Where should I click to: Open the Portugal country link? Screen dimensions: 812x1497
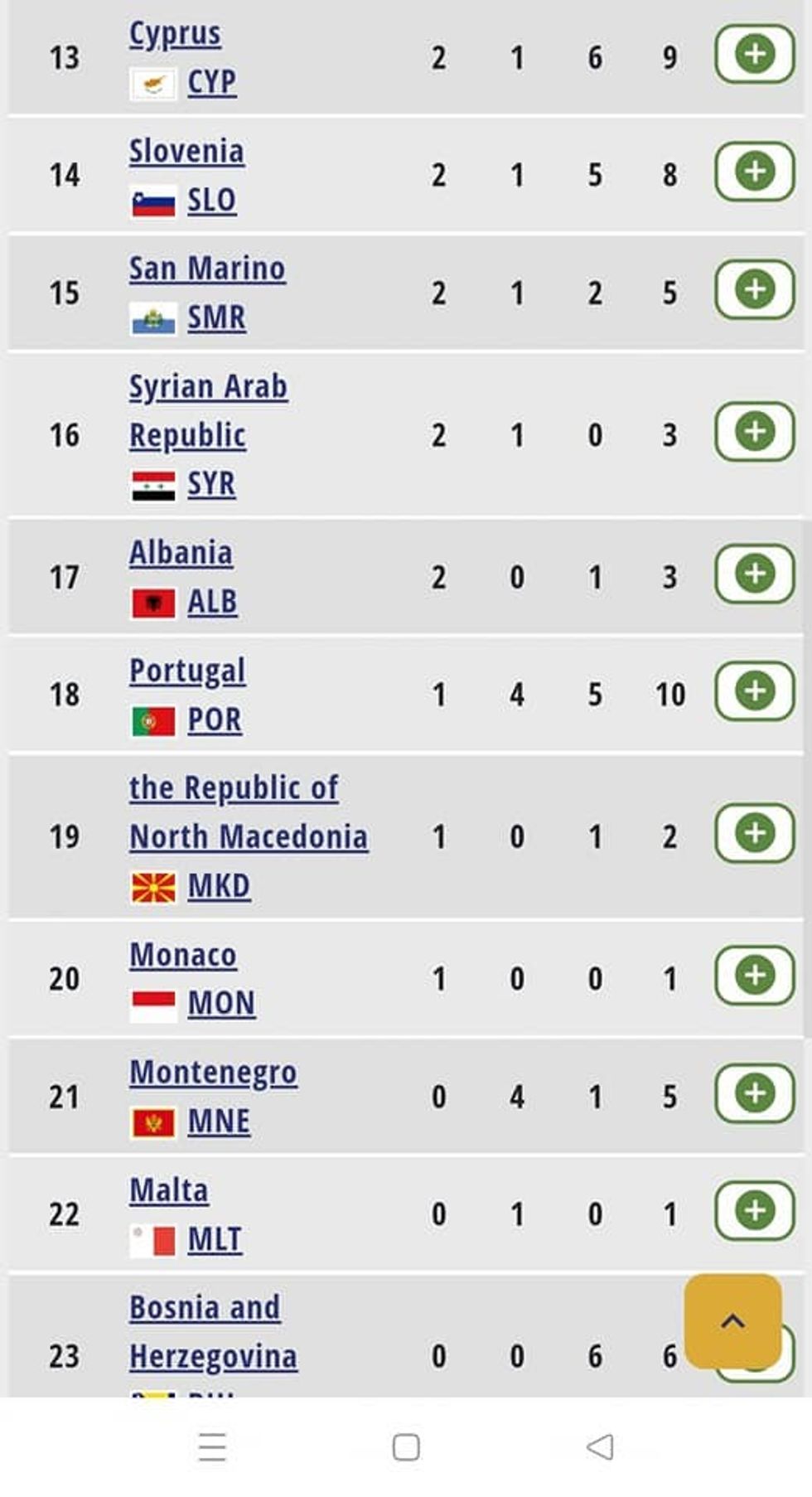click(187, 671)
